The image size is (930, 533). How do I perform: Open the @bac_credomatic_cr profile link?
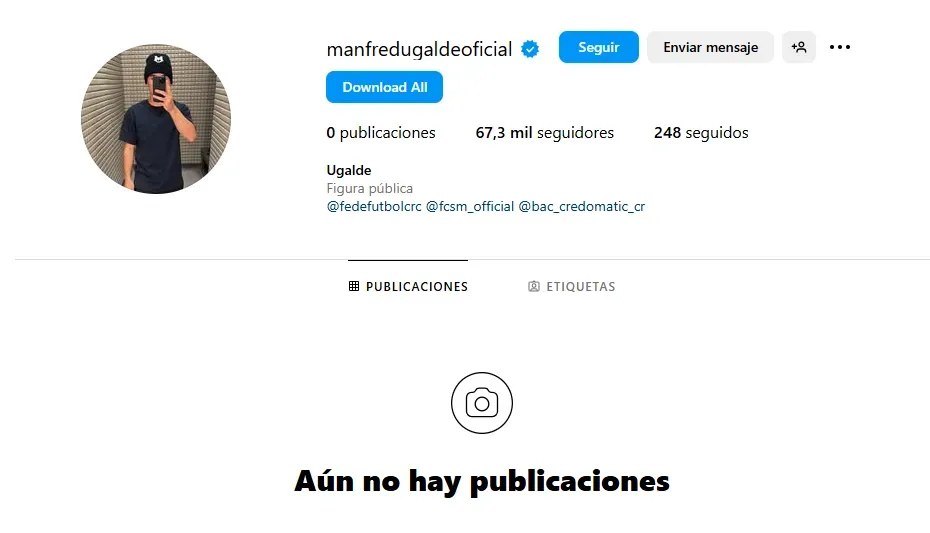(581, 207)
